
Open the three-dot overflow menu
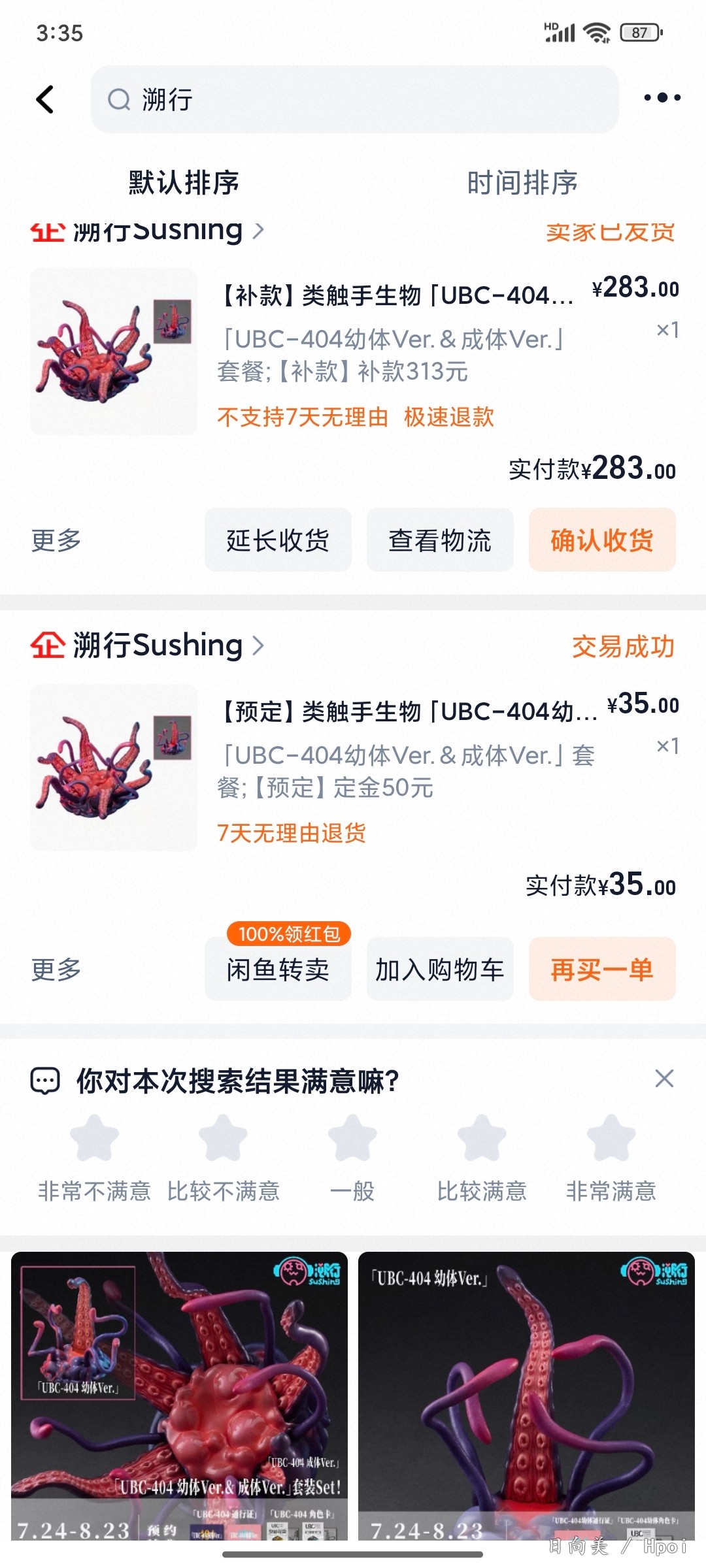point(662,98)
